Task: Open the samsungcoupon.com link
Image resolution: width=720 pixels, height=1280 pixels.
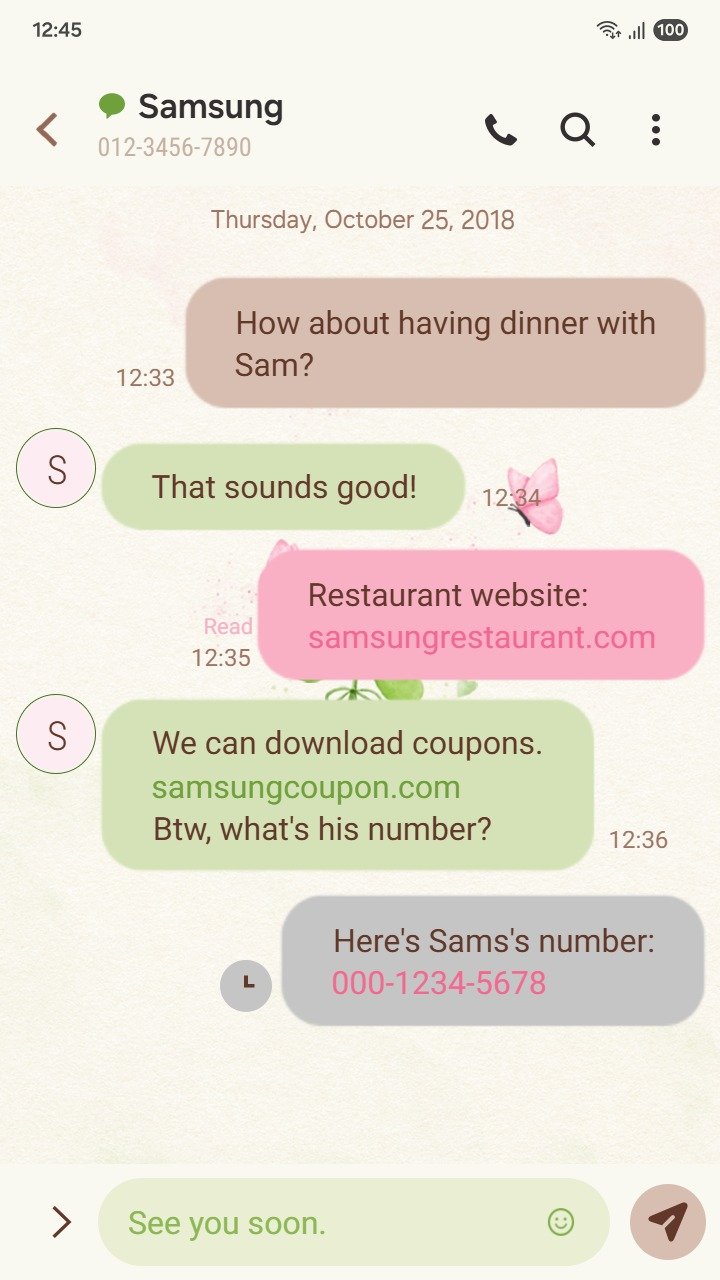Action: (x=306, y=787)
